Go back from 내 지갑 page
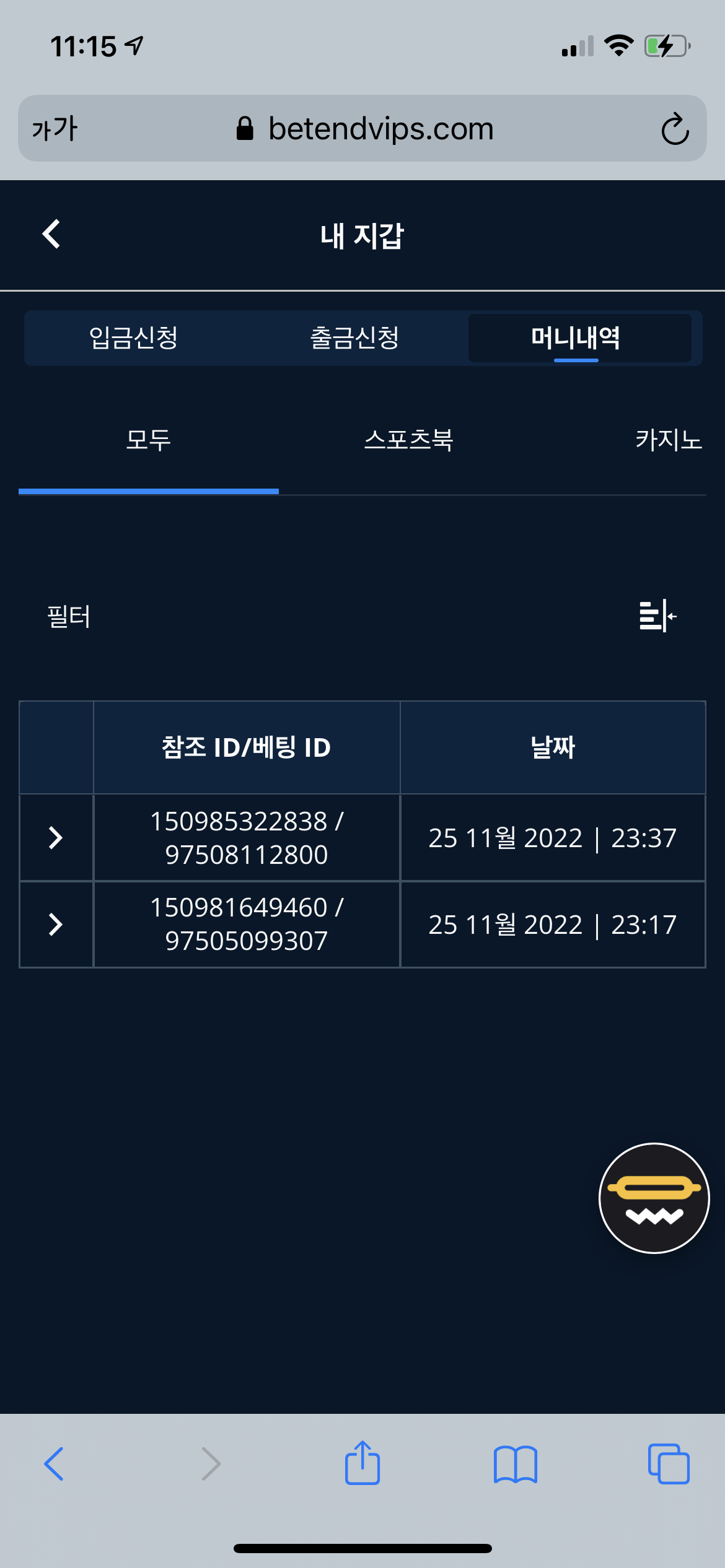Viewport: 725px width, 1568px height. point(51,235)
